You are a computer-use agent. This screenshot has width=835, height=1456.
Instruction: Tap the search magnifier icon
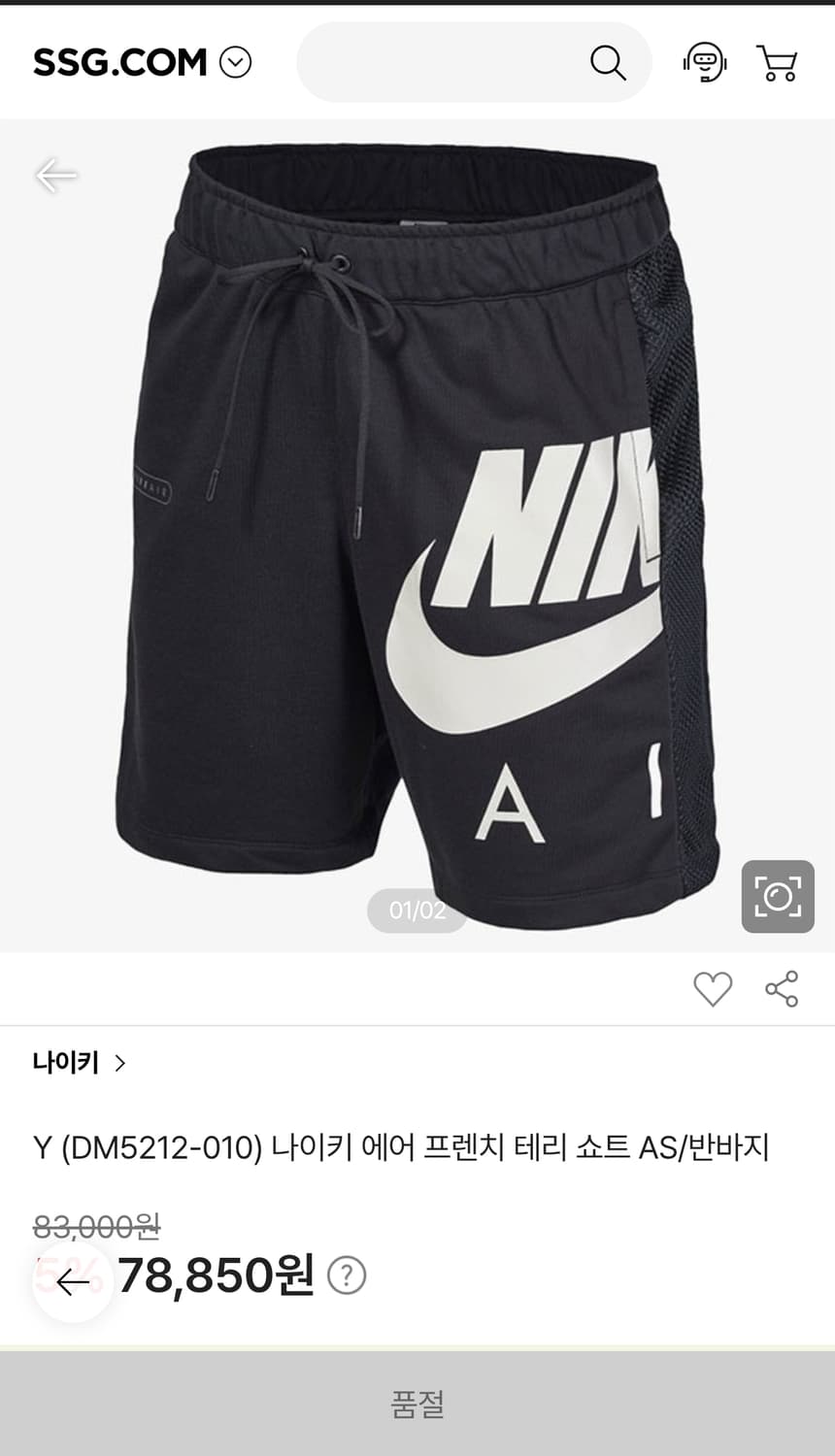pyautogui.click(x=607, y=62)
